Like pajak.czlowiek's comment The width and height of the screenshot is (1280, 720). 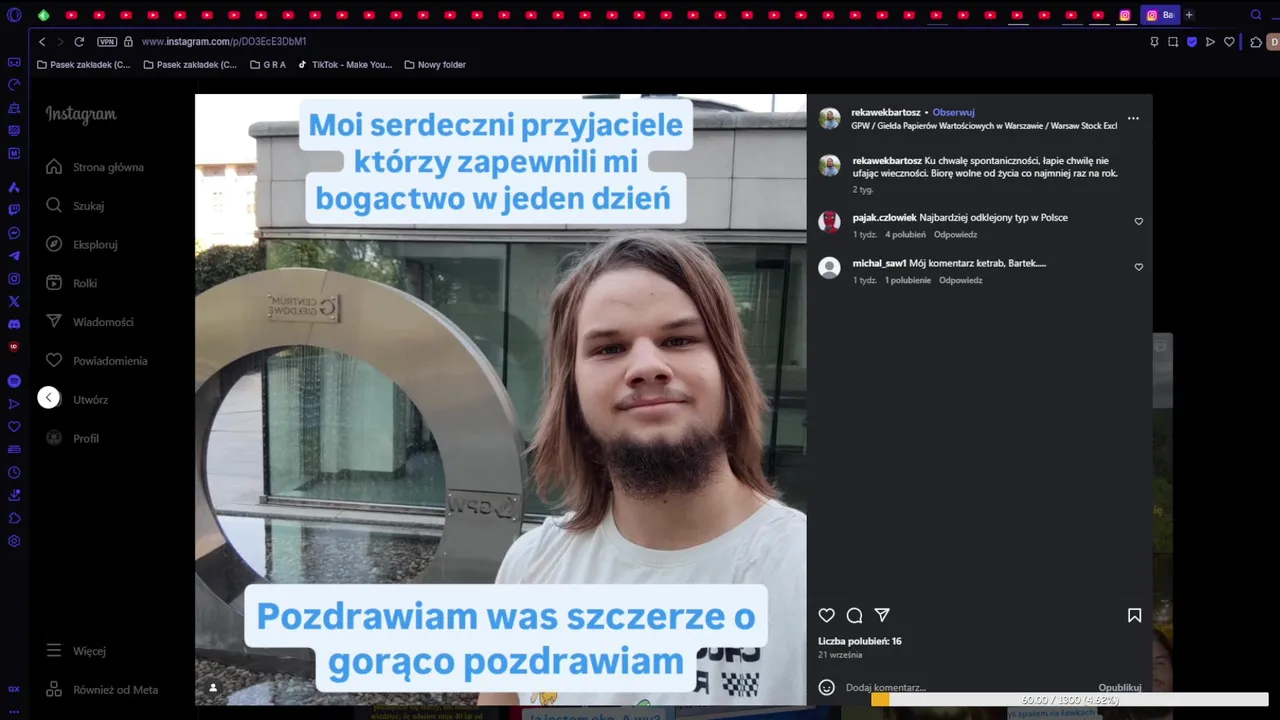click(1138, 221)
